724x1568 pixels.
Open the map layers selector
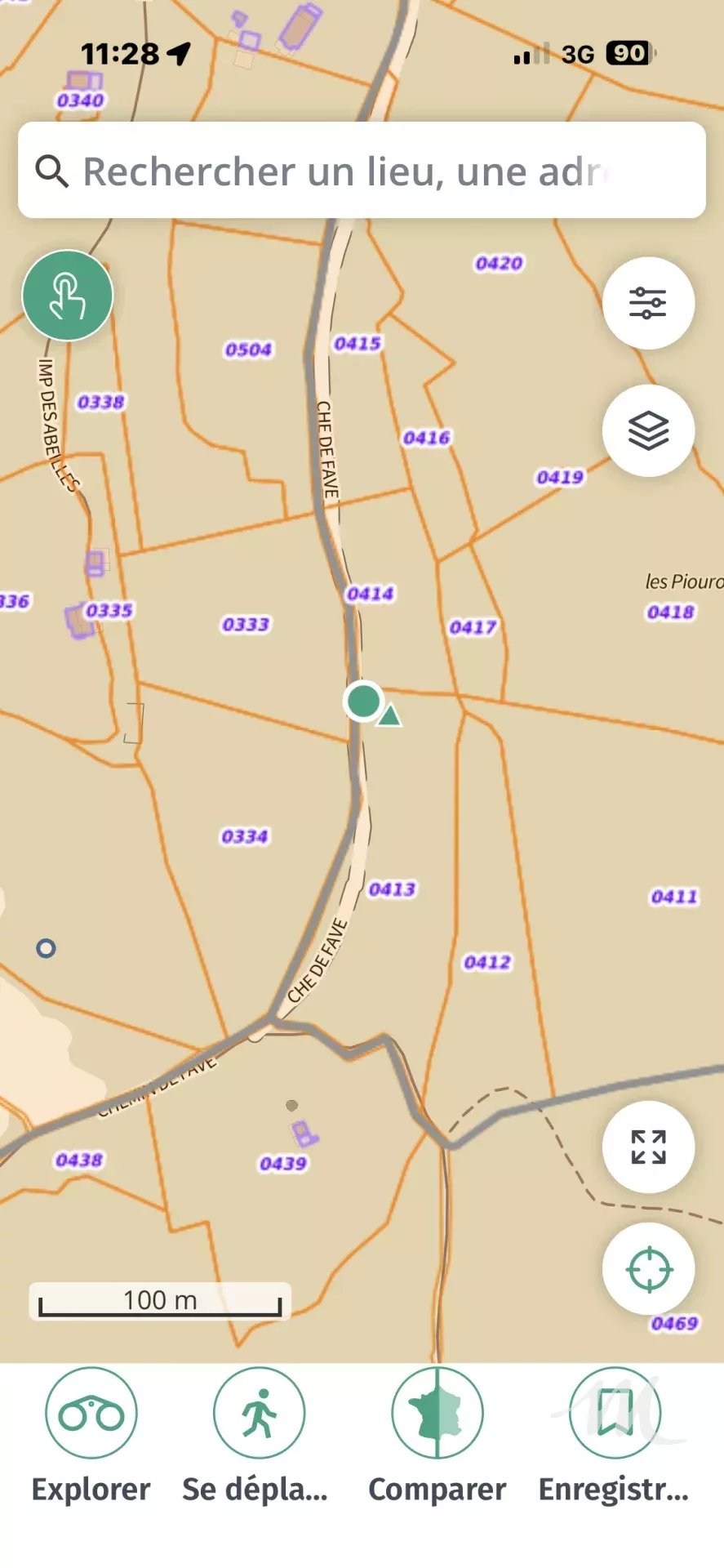click(648, 430)
